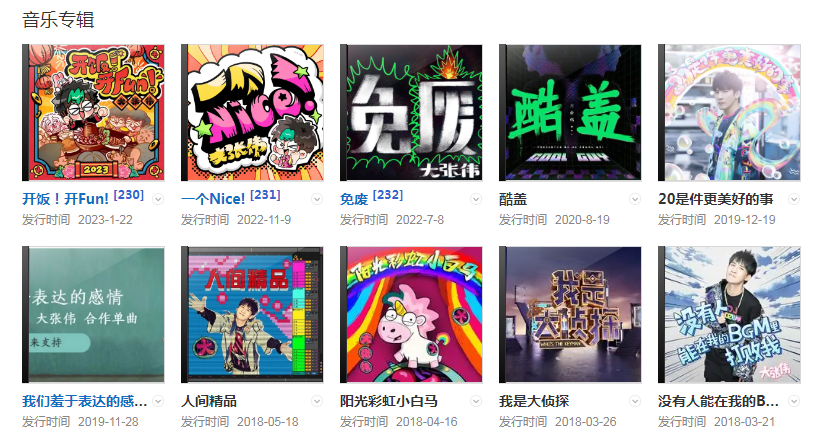Open the 没有人能在我的BGM album cover
This screenshot has height=441, width=821.
tap(729, 314)
